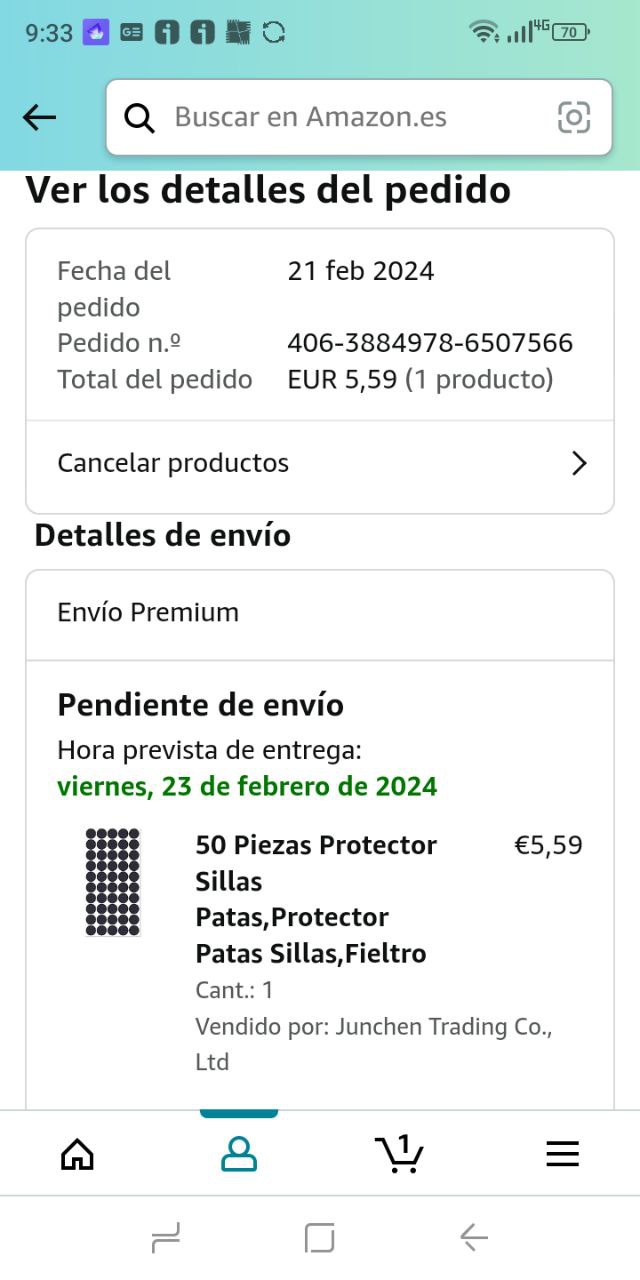
Task: Switch to the Home tab
Action: (x=77, y=1155)
